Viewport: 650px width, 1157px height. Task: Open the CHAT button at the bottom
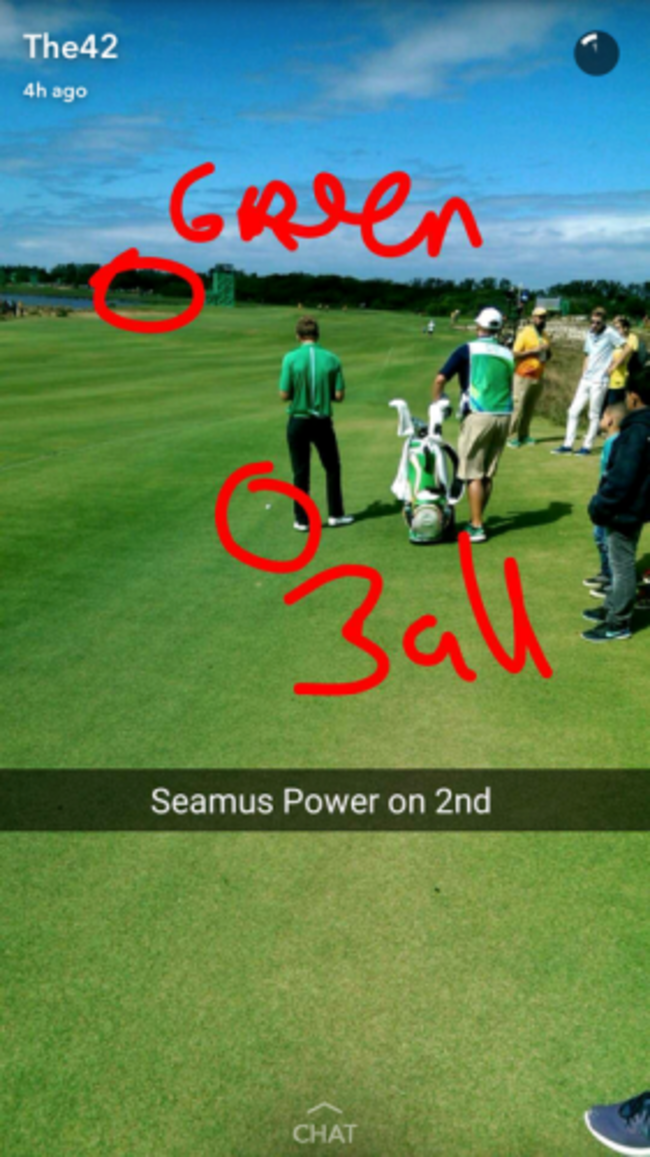pyautogui.click(x=324, y=1126)
